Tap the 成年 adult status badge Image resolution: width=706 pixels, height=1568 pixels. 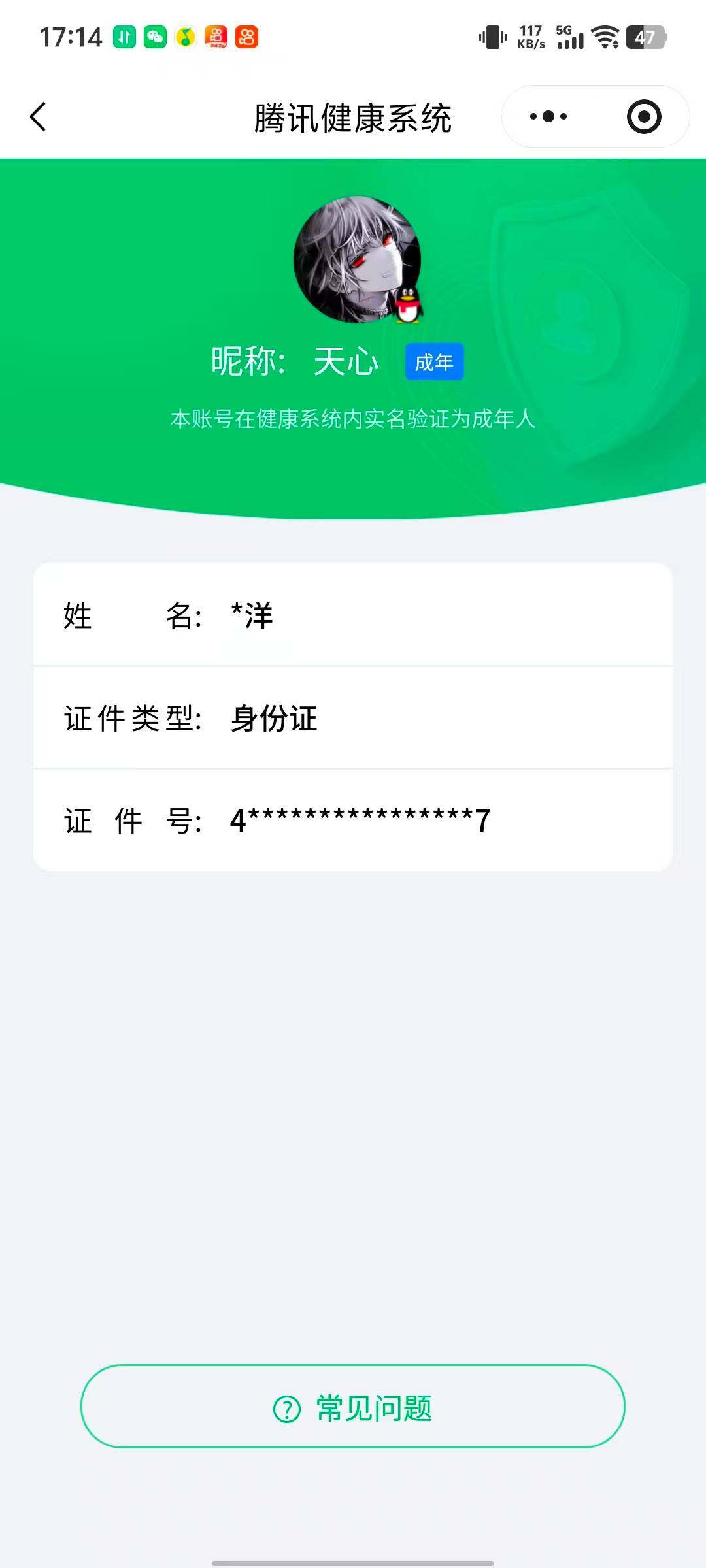tap(435, 361)
